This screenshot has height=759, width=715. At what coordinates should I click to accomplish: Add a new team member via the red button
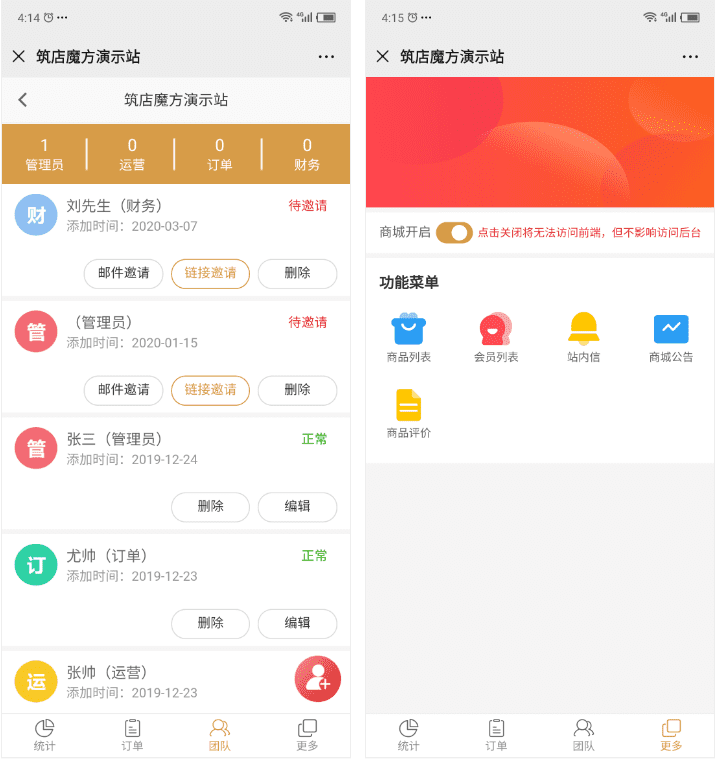coord(318,680)
